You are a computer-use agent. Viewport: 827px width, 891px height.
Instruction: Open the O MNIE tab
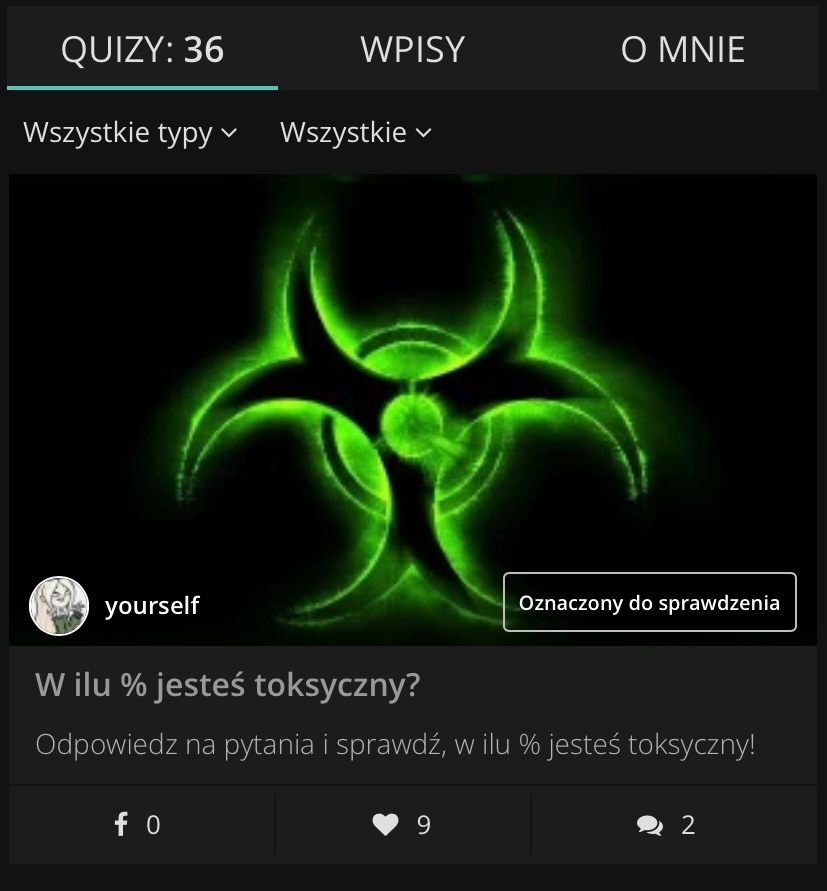[x=683, y=49]
